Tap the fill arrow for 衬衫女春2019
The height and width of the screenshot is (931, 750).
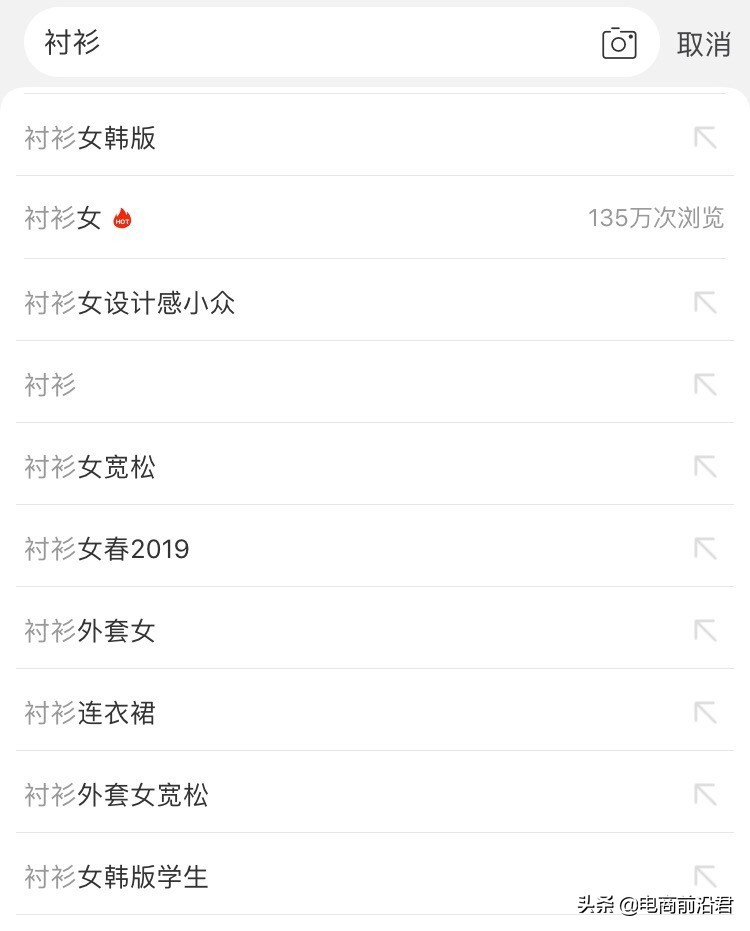click(706, 549)
